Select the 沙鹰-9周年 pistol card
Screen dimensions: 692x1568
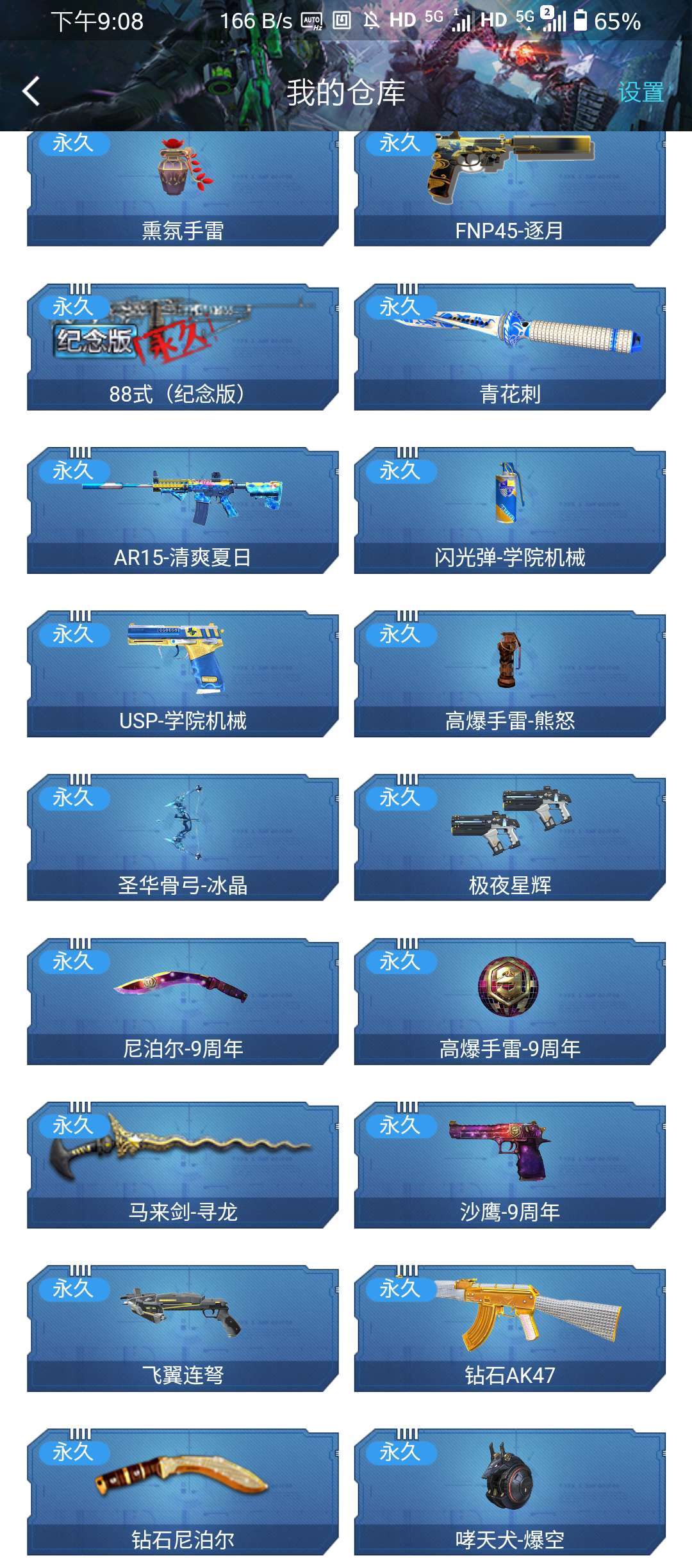tap(510, 1165)
